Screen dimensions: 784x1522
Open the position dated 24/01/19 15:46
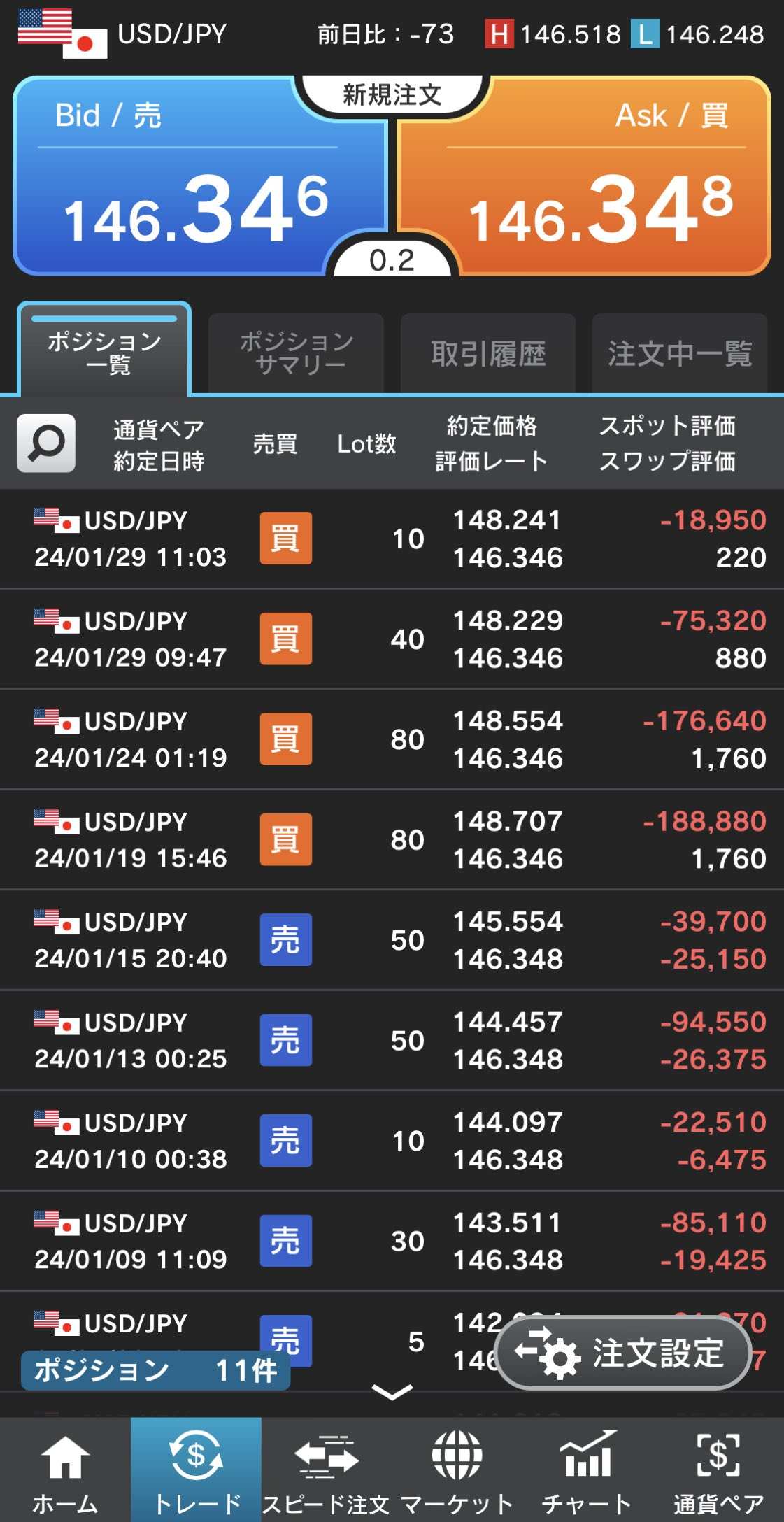click(392, 840)
